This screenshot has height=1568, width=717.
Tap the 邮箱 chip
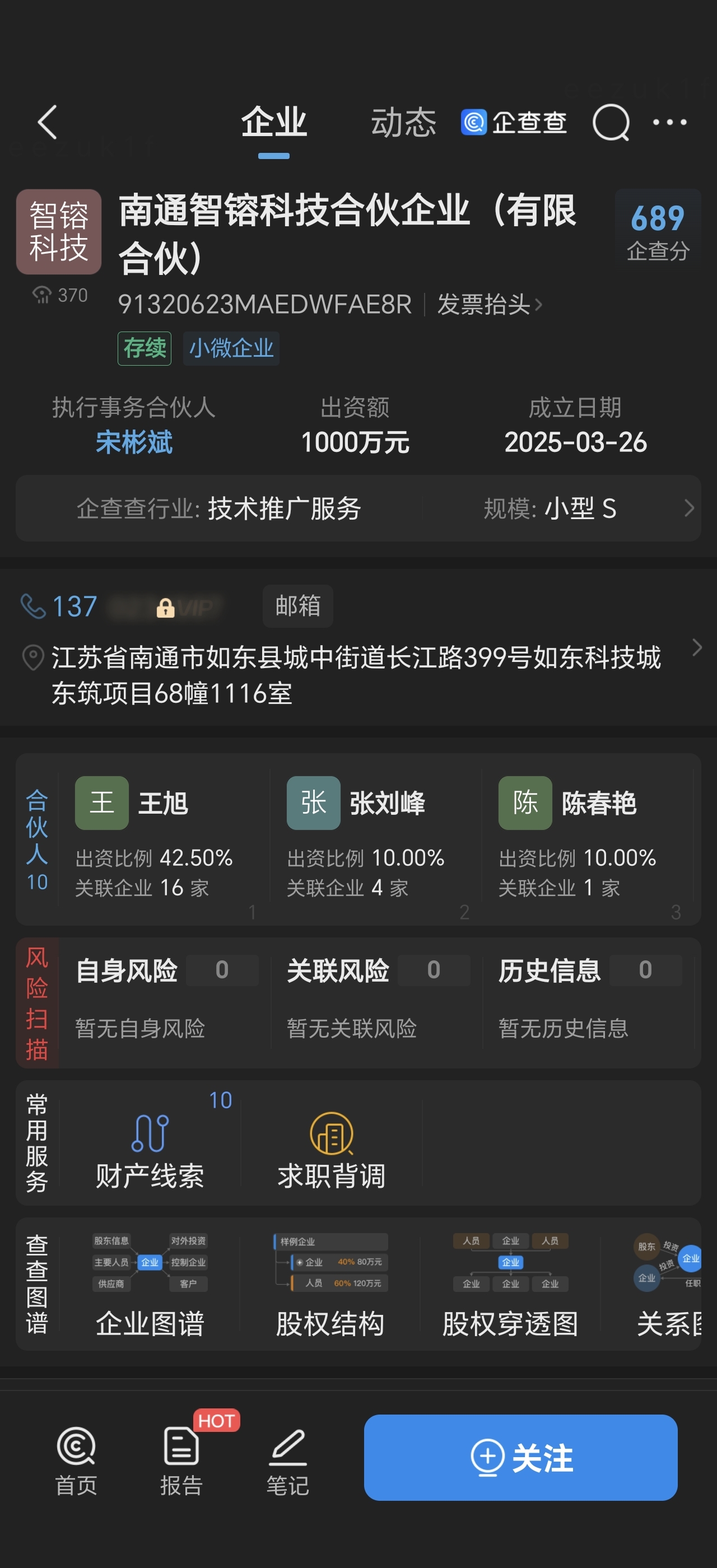297,606
